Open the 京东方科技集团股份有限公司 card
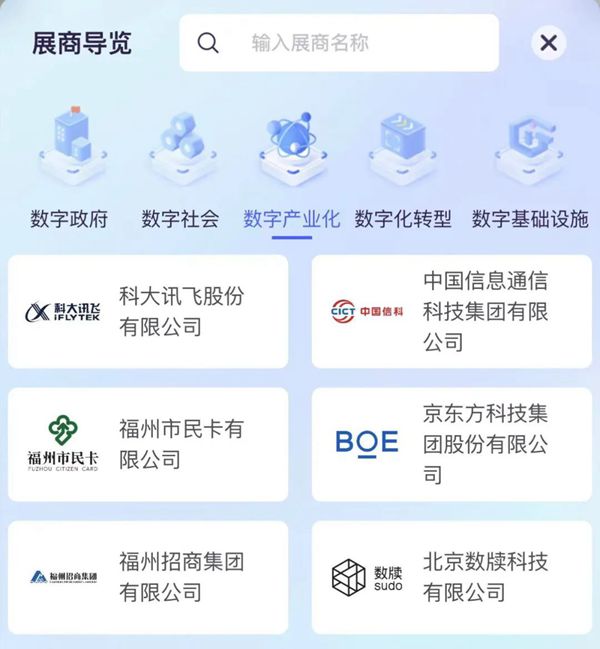The width and height of the screenshot is (600, 649). point(452,444)
